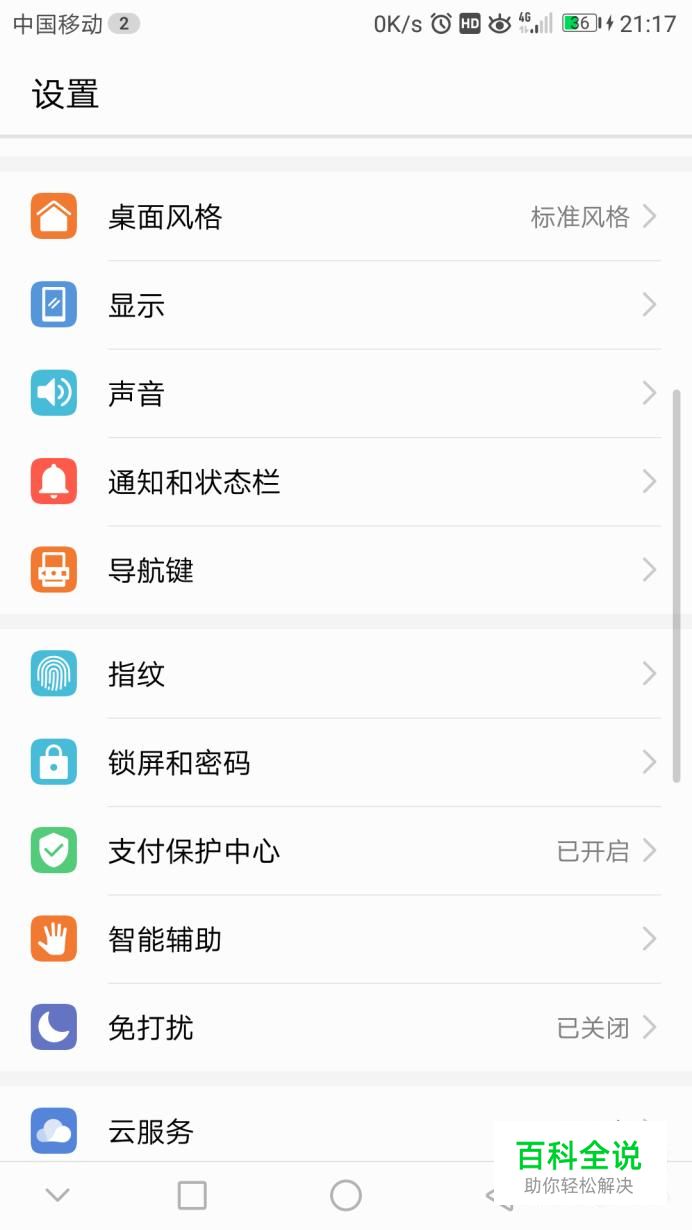Open 通知和状态栏 settings

click(345, 482)
